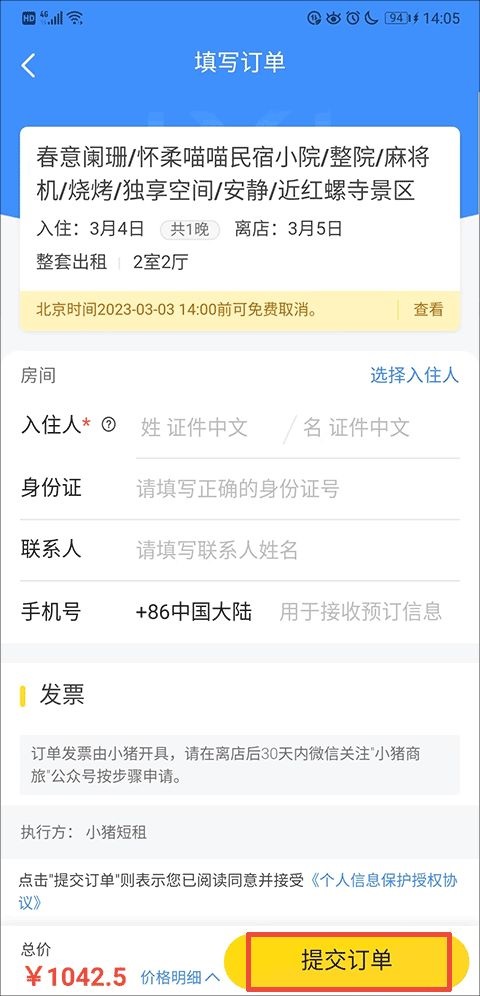The width and height of the screenshot is (480, 996).
Task: Open the +86中国大陆 country code picker
Action: click(x=194, y=612)
